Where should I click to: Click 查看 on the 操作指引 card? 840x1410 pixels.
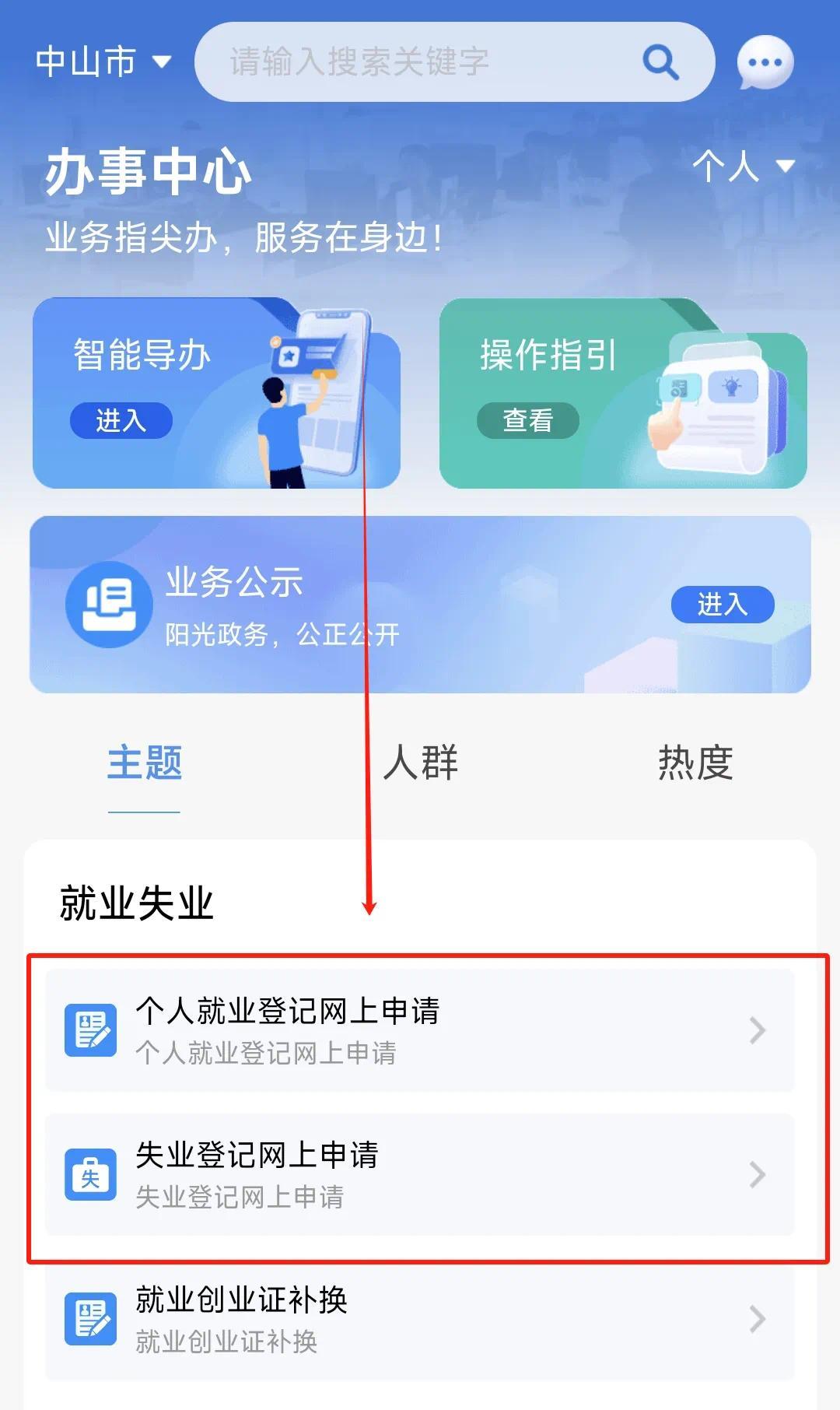[528, 421]
